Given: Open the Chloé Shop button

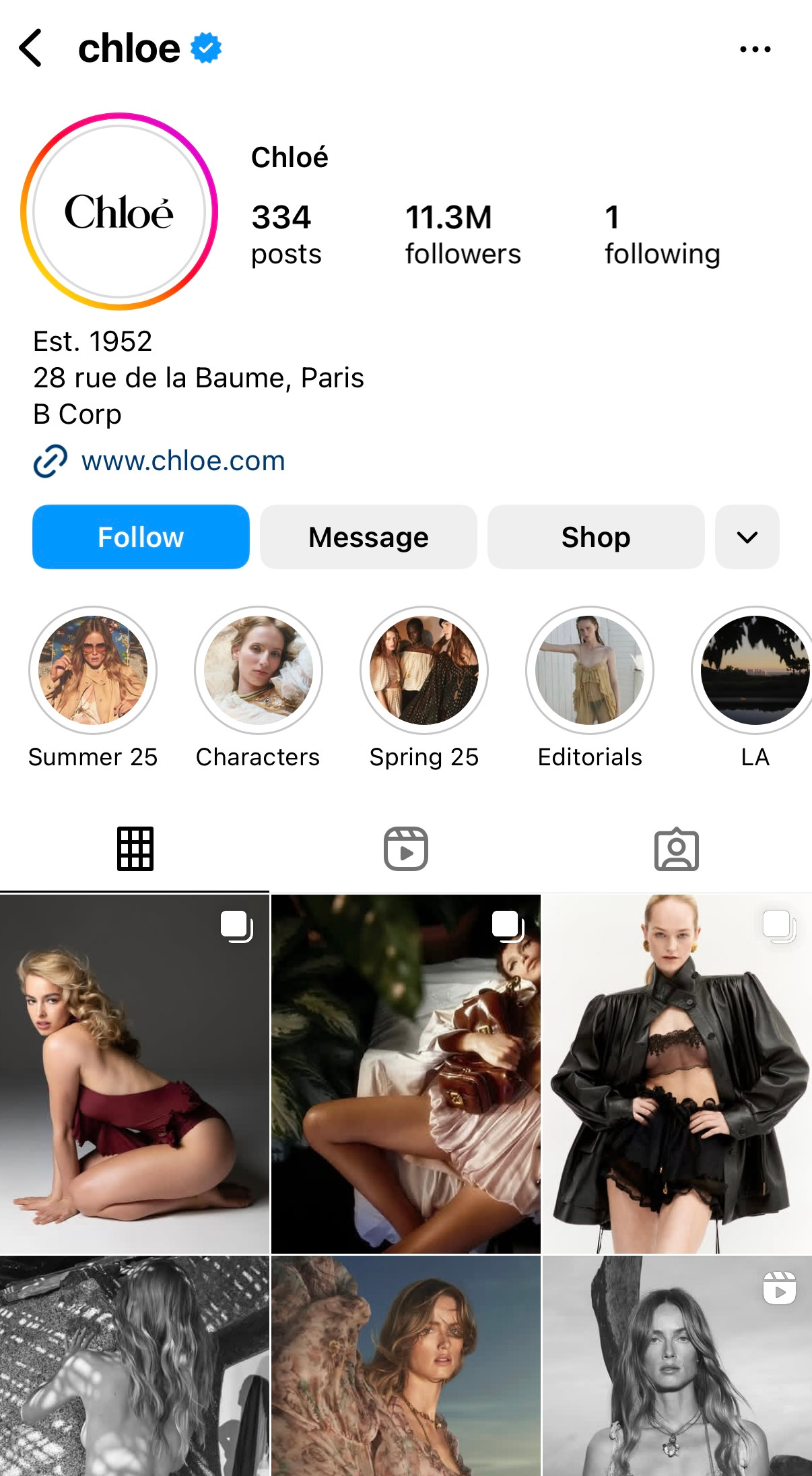Looking at the screenshot, I should coord(596,537).
